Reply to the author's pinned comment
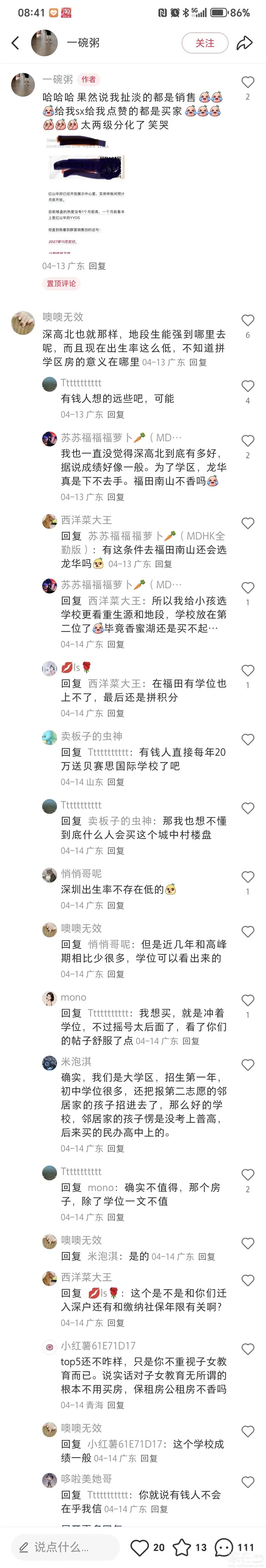Image resolution: width=266 pixels, height=1568 pixels. click(97, 266)
